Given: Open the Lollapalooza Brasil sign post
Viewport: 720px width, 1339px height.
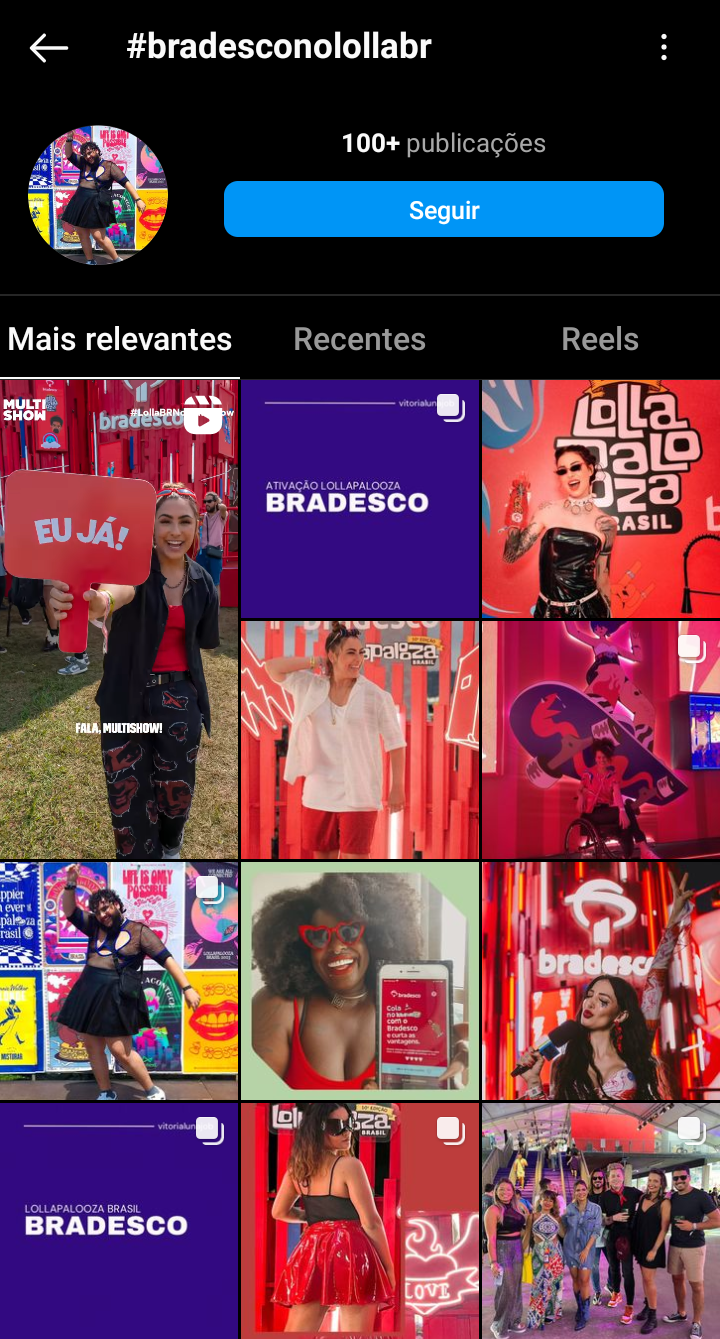Looking at the screenshot, I should tap(600, 498).
